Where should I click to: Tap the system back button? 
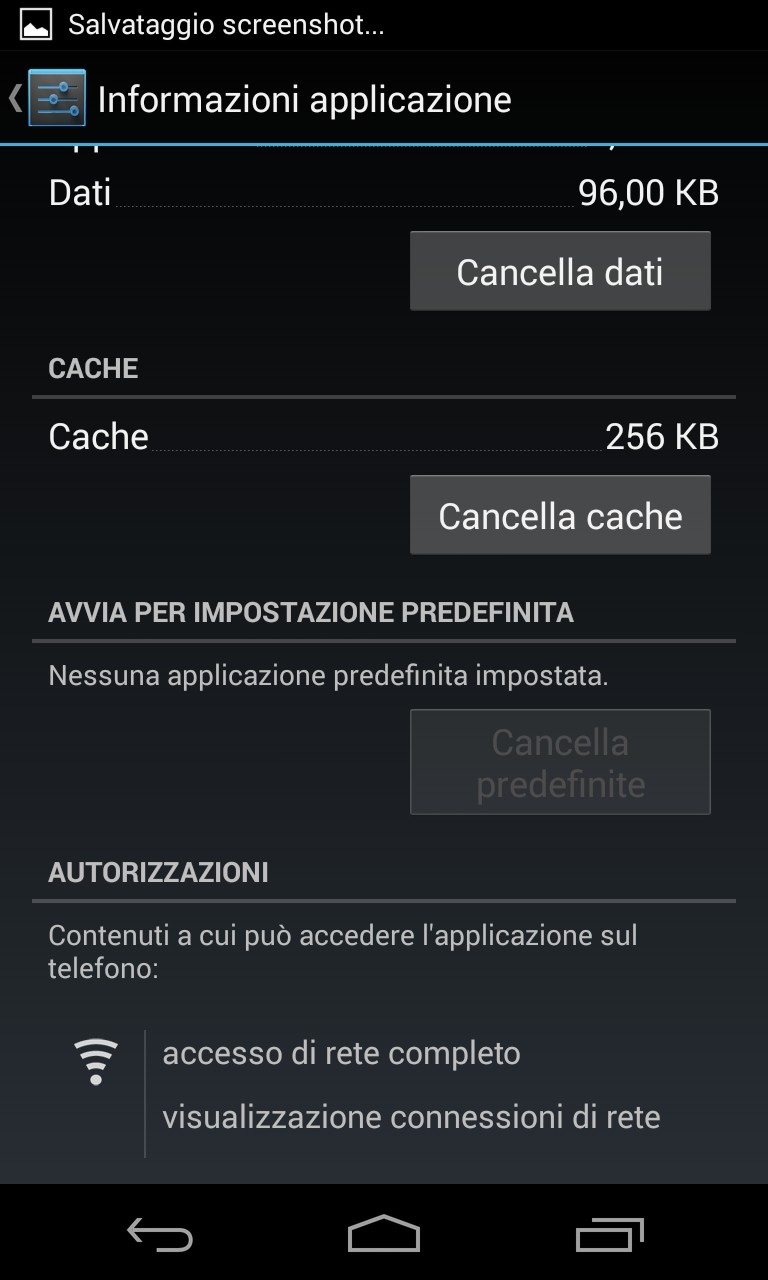pos(159,1234)
